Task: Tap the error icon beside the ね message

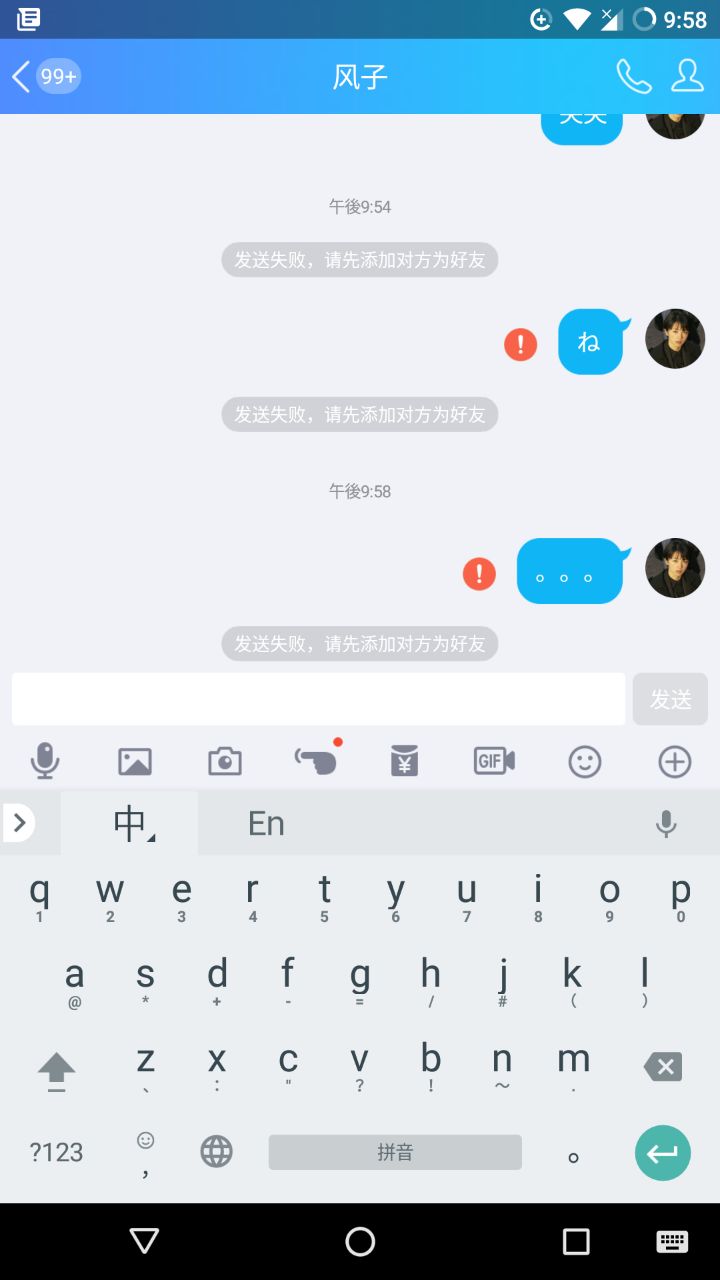Action: pos(520,344)
